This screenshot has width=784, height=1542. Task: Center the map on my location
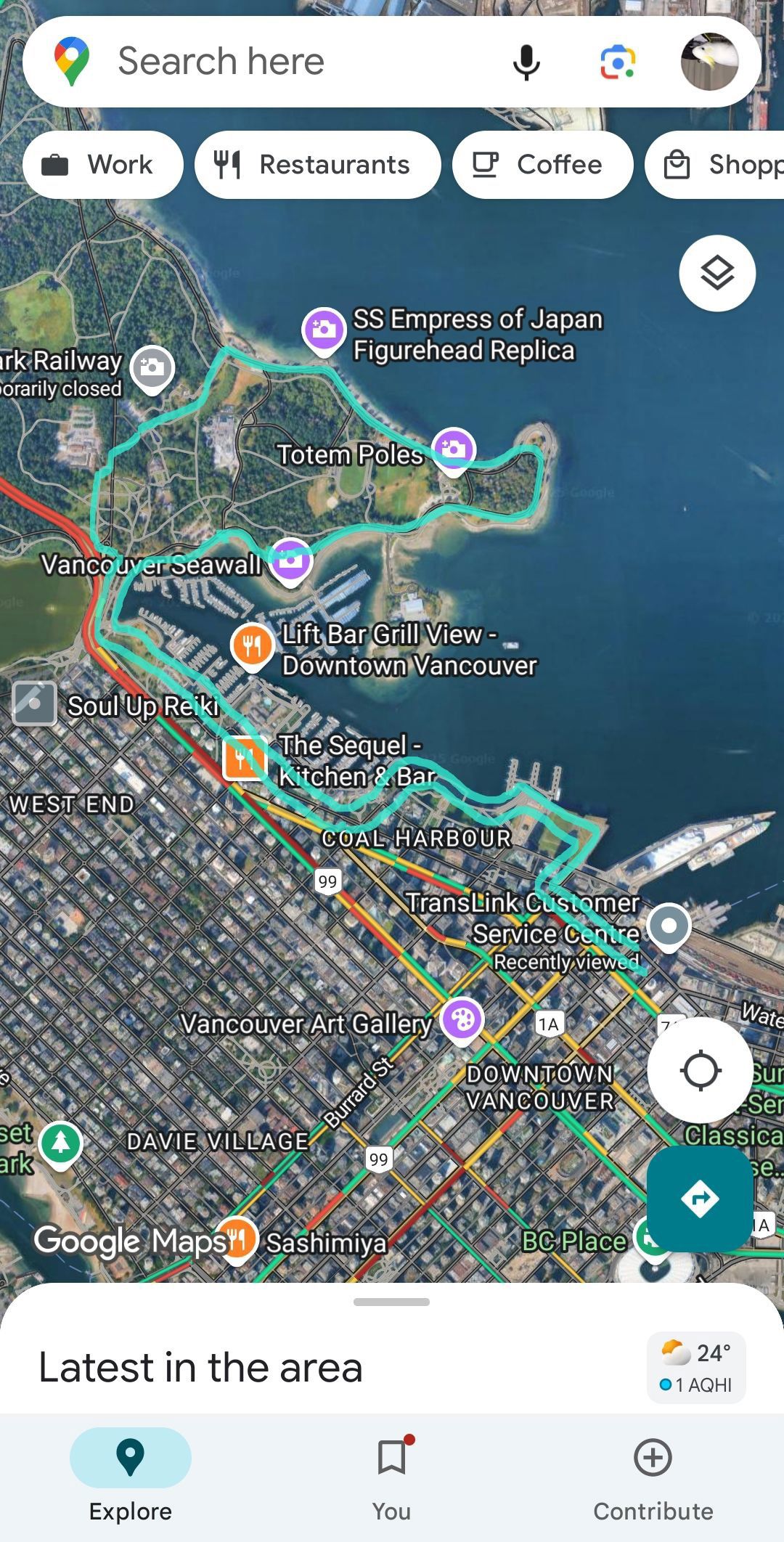pyautogui.click(x=700, y=1070)
